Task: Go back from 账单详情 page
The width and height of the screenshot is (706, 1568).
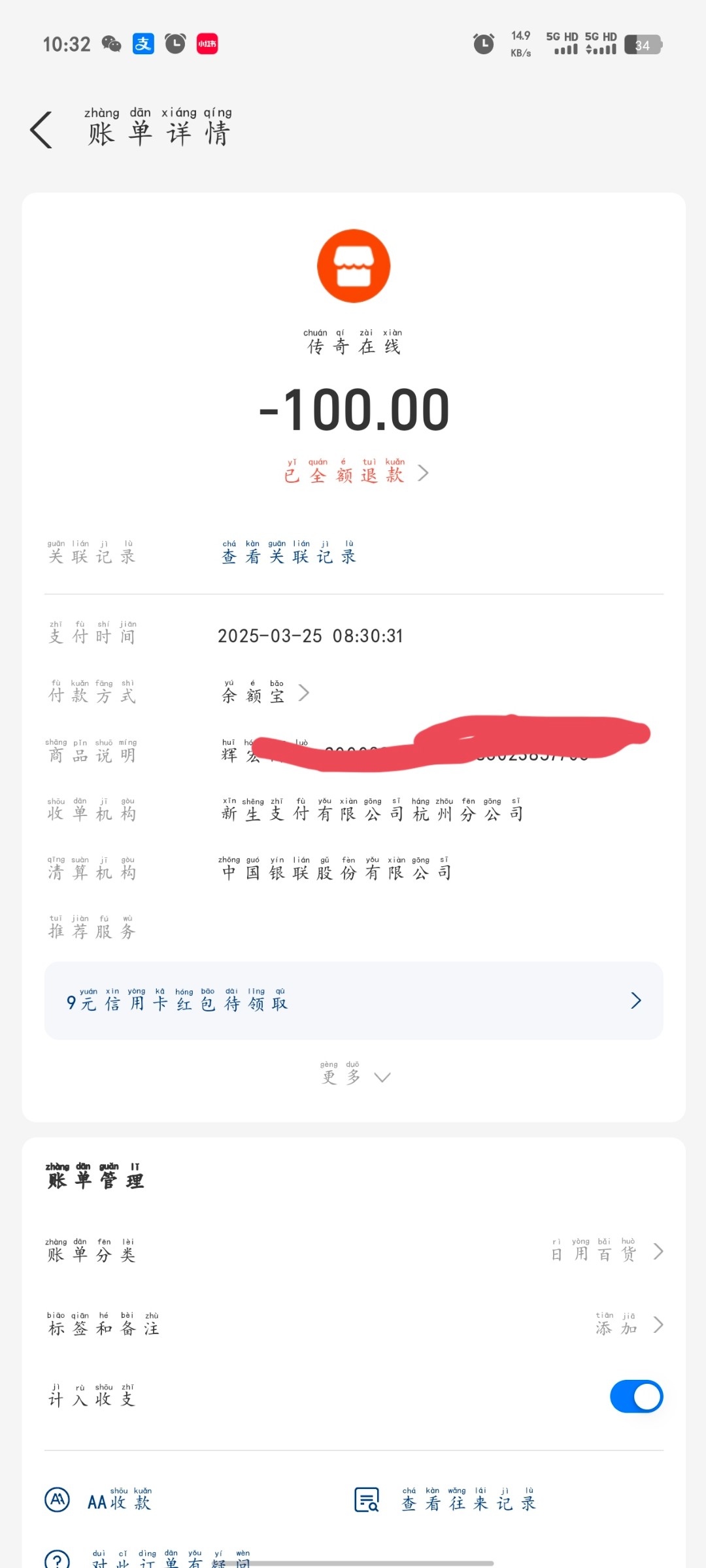Action: coord(41,129)
